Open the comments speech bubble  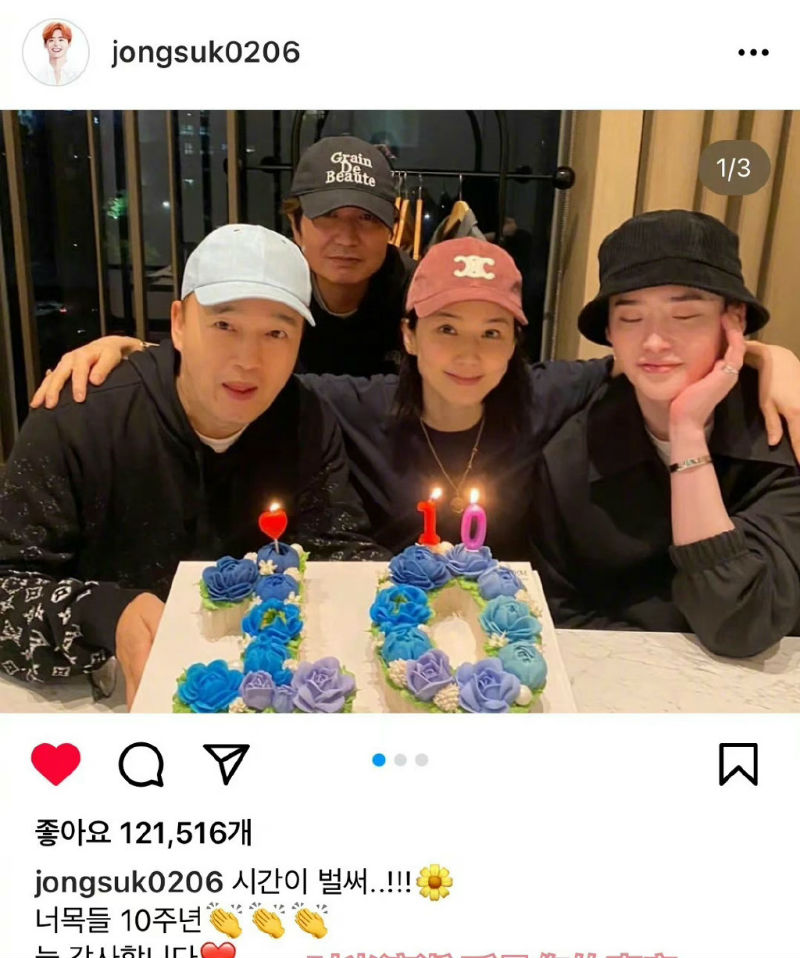(141, 765)
